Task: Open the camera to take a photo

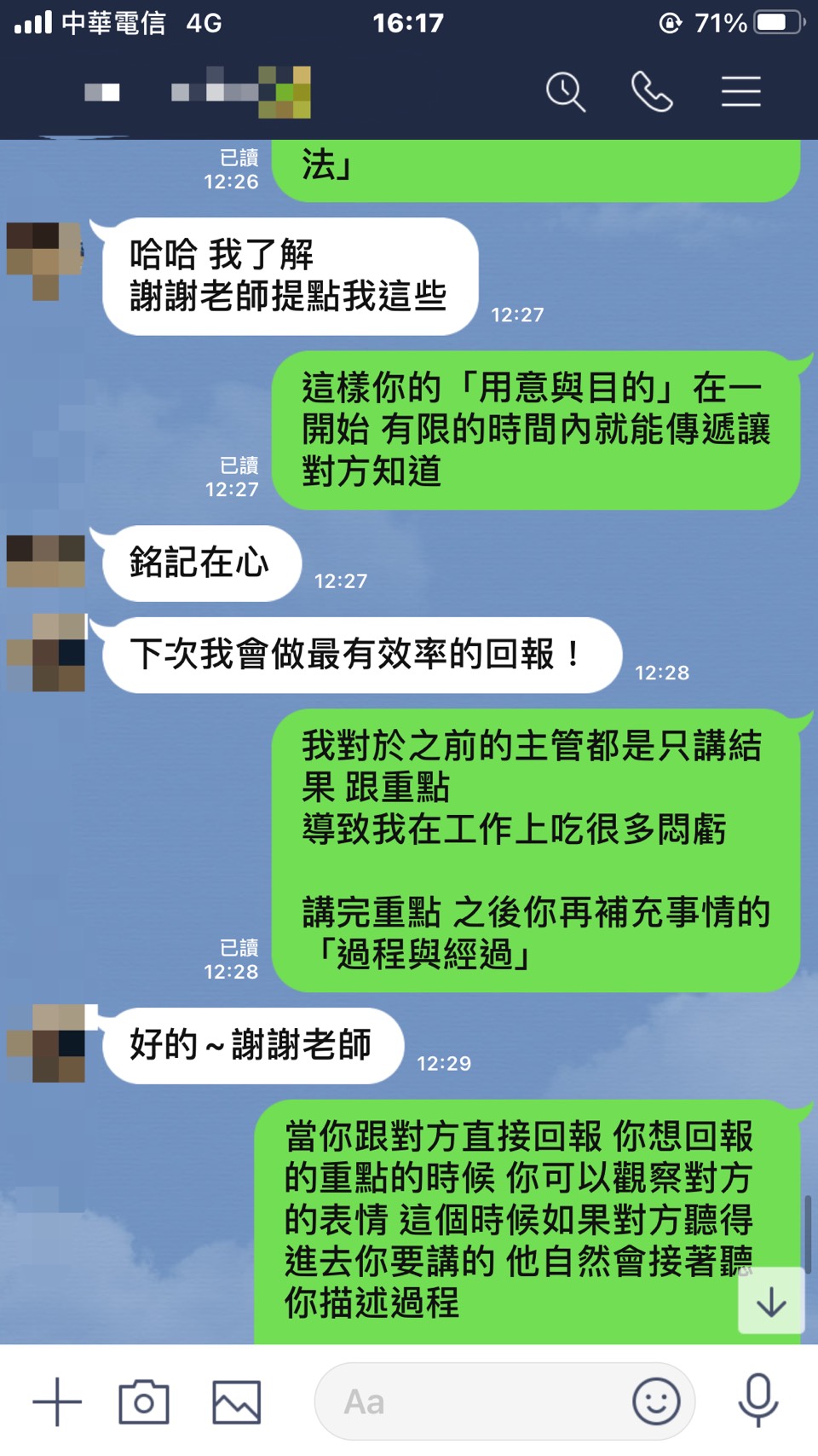Action: point(144,1401)
